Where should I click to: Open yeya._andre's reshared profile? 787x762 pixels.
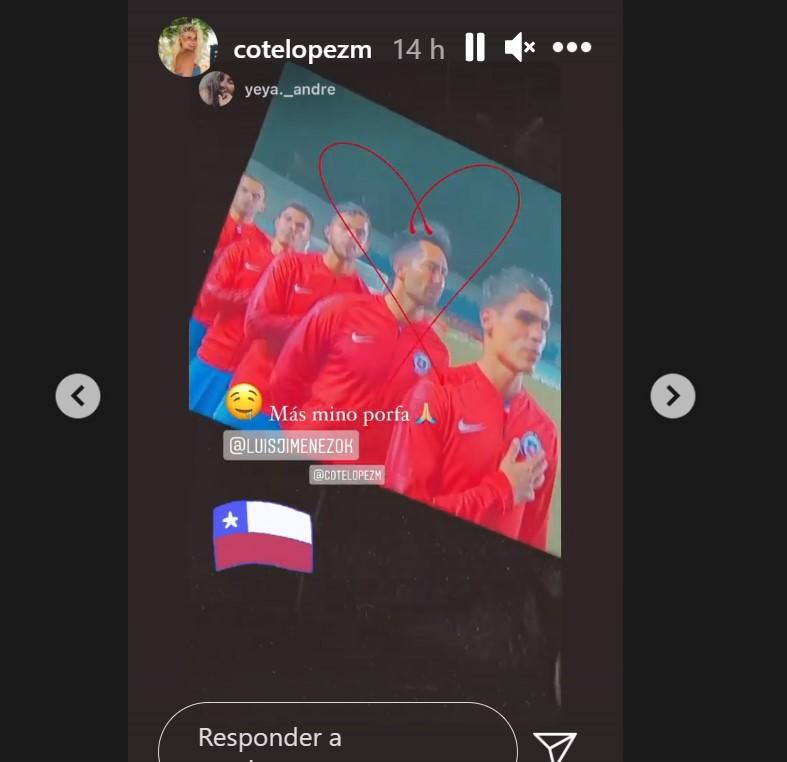pyautogui.click(x=289, y=90)
